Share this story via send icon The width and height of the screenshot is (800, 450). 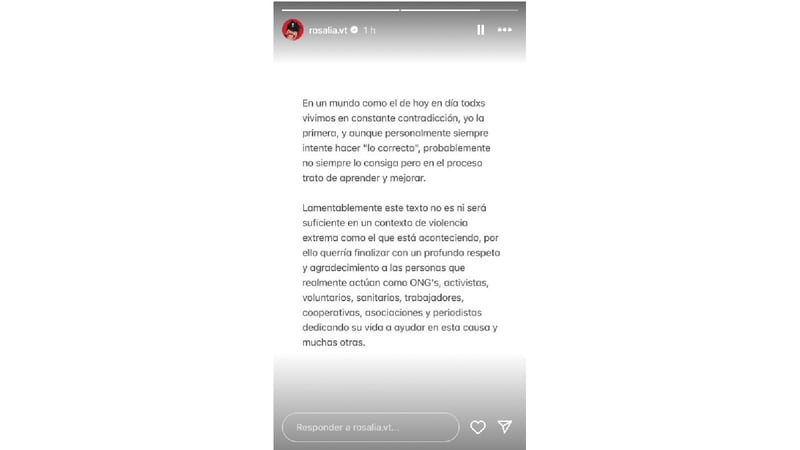505,427
